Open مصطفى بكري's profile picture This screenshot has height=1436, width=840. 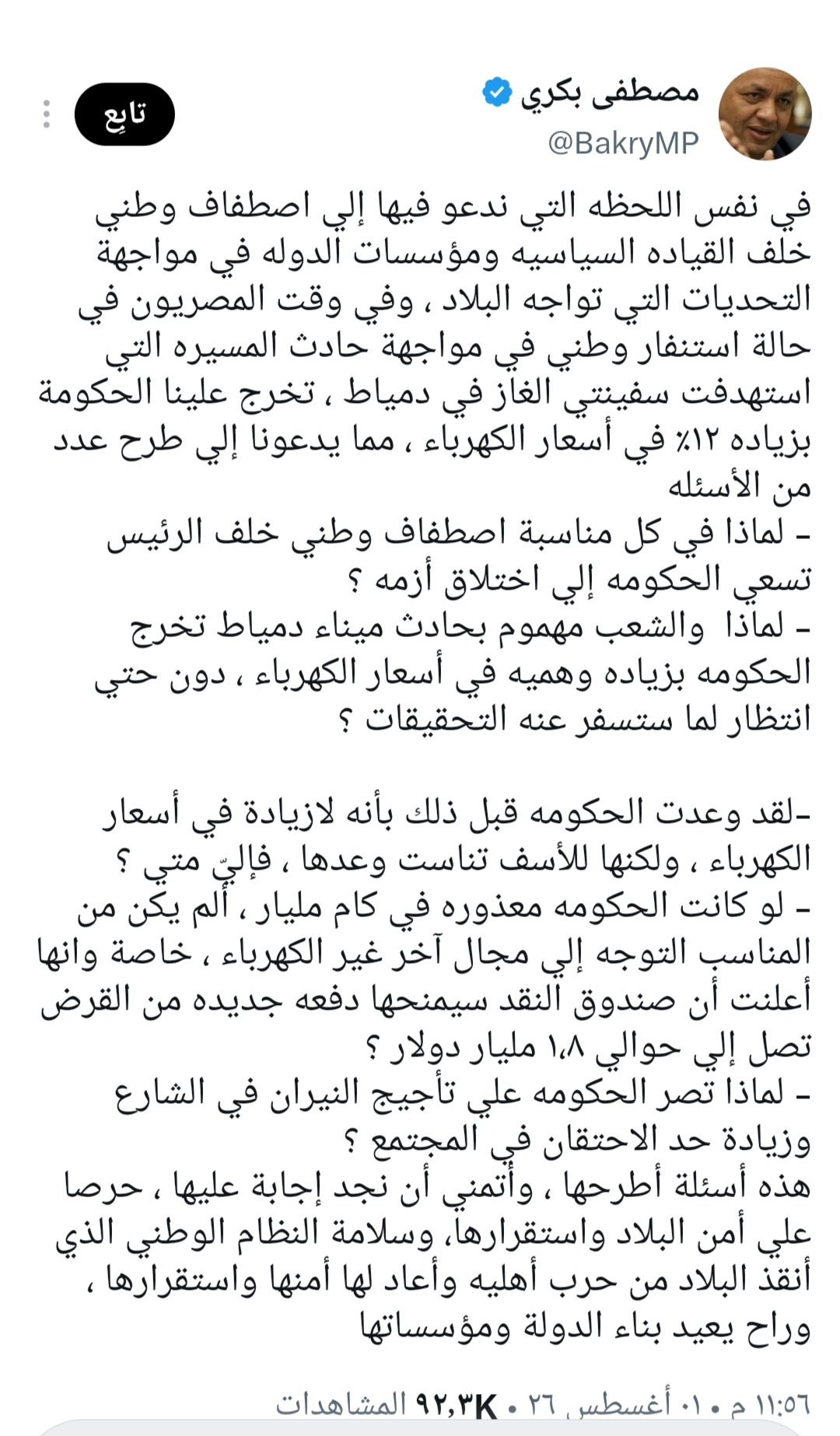tap(765, 114)
